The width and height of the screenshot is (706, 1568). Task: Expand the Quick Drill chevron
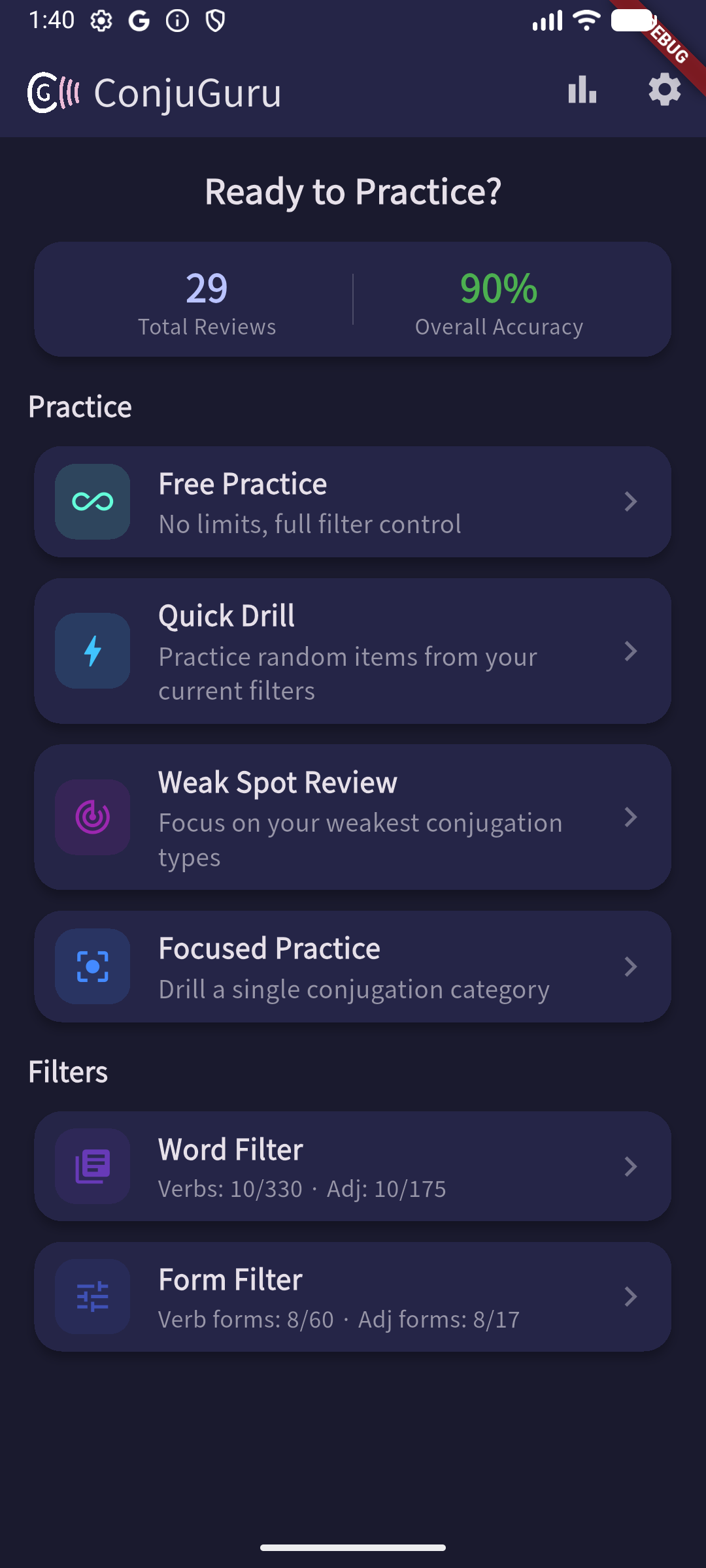(631, 651)
